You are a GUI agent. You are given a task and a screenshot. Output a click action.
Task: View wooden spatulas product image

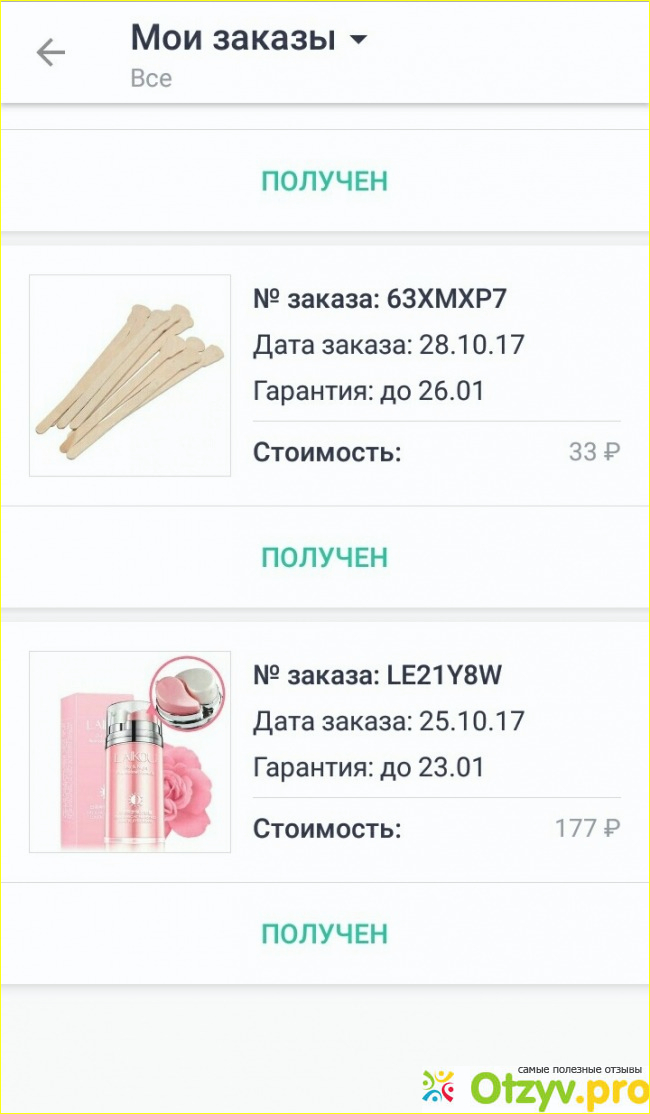tap(130, 375)
